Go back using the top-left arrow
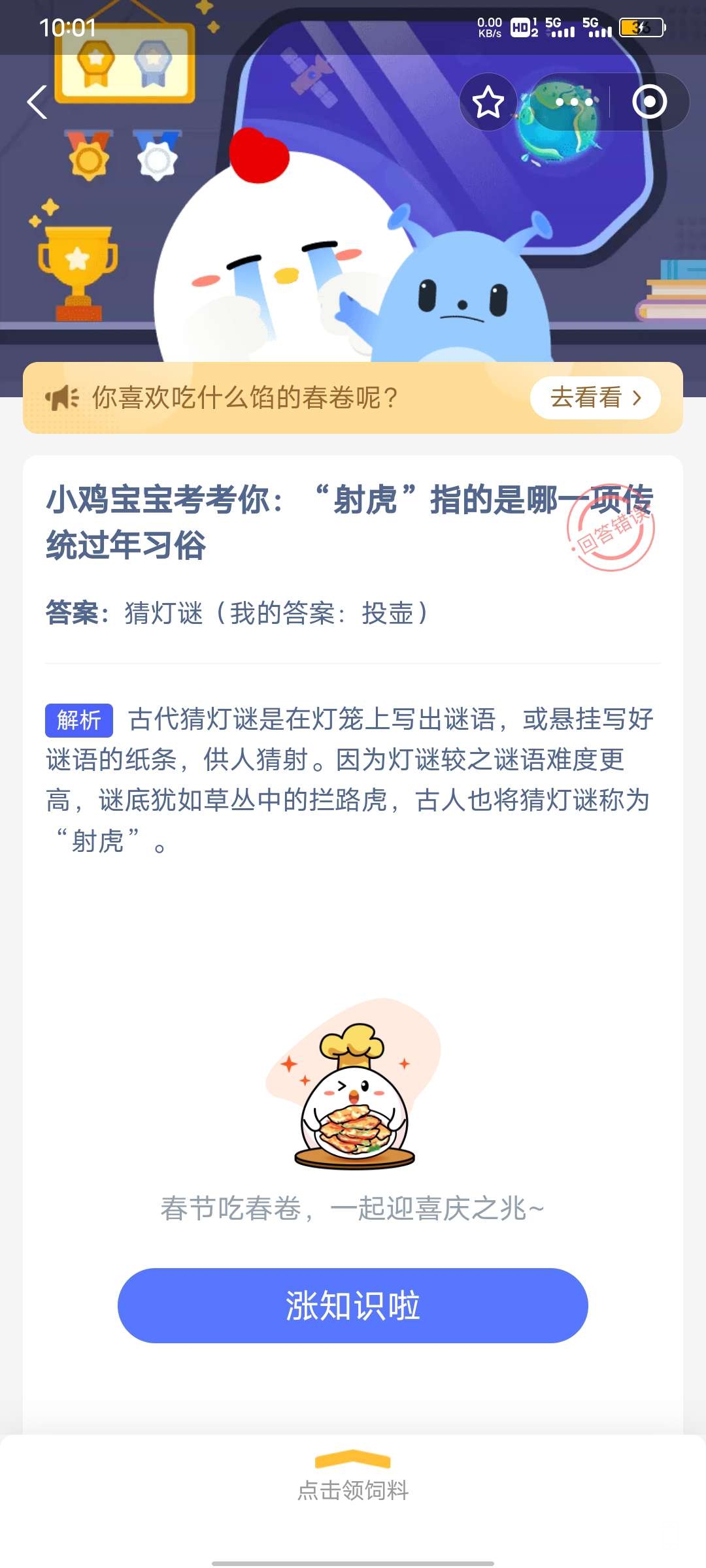 coord(37,103)
